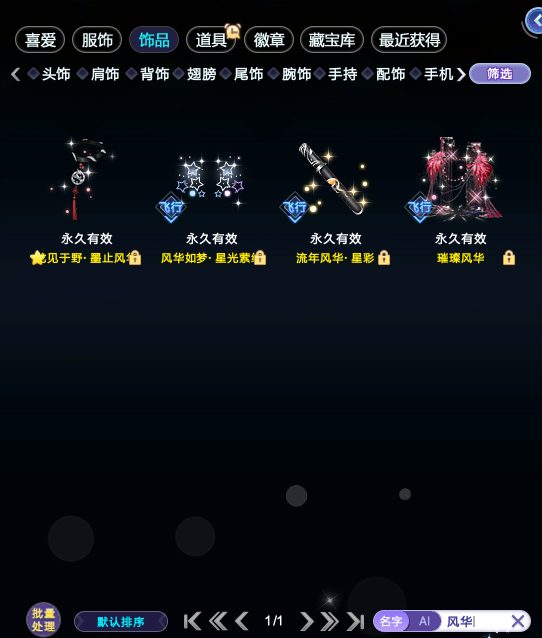Jump to the last page
Image resolution: width=542 pixels, height=638 pixels.
(356, 621)
